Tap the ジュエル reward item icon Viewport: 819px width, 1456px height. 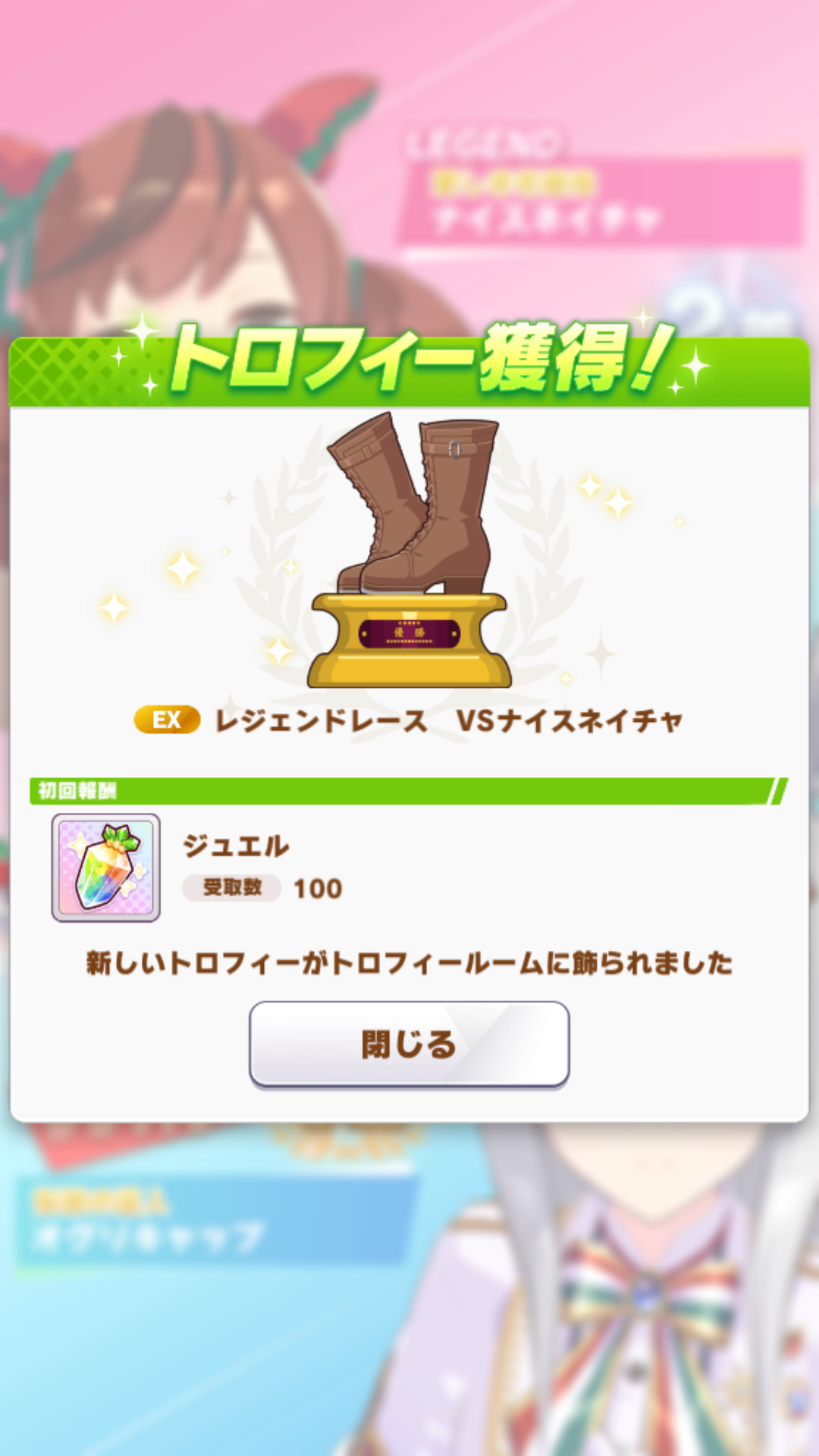click(x=105, y=868)
